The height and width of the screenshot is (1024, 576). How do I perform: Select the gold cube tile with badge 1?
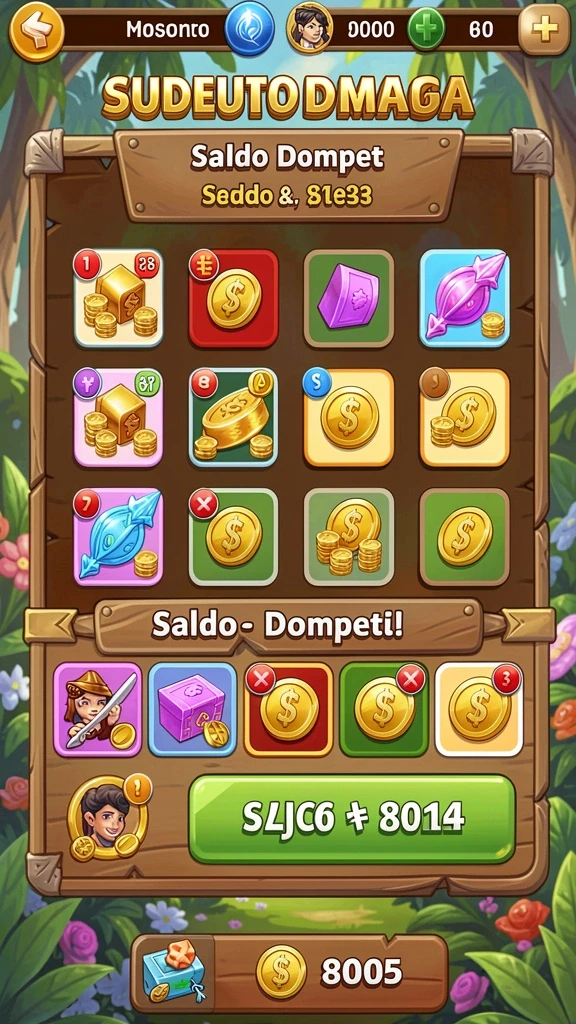(x=118, y=298)
